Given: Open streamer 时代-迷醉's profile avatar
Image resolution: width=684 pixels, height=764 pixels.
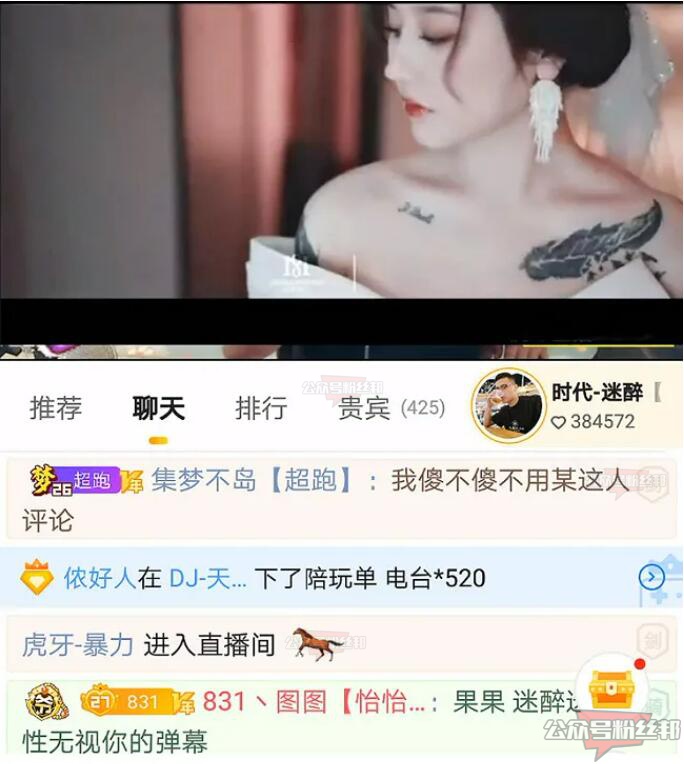Looking at the screenshot, I should tap(508, 405).
